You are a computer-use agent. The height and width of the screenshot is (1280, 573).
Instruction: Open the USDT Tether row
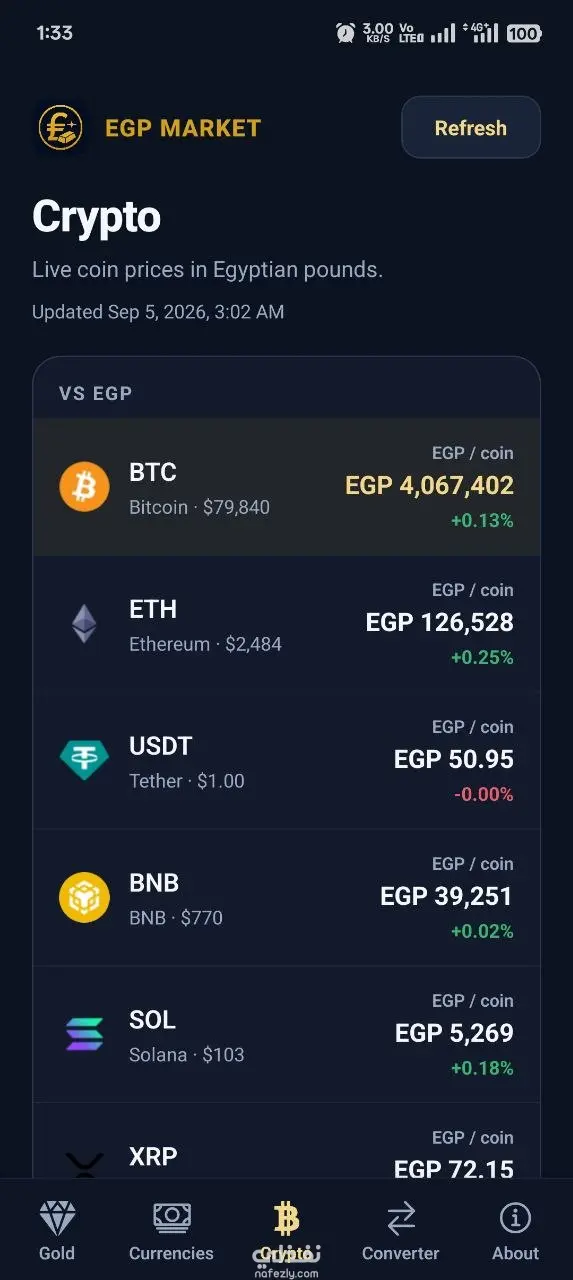point(286,761)
